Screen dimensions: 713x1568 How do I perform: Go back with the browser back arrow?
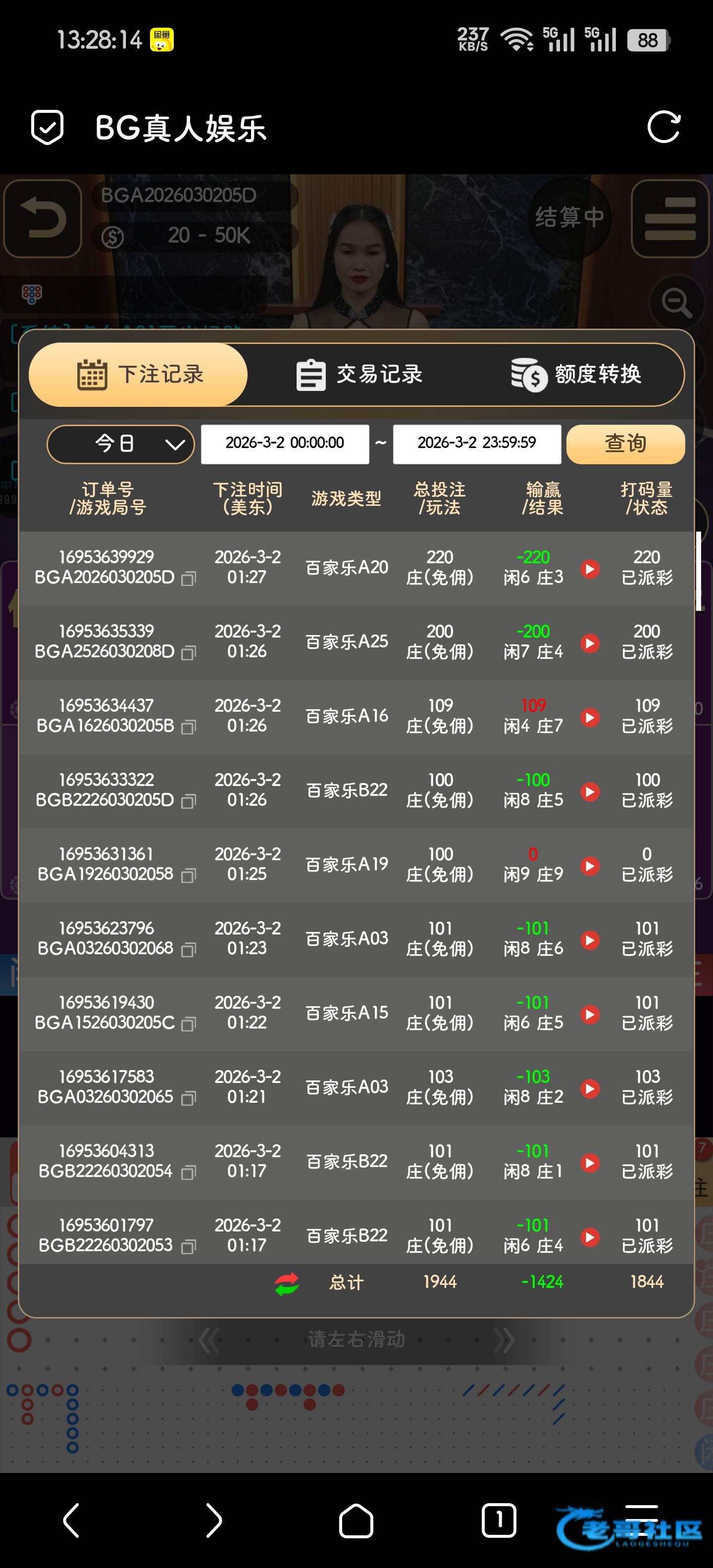(71, 1520)
